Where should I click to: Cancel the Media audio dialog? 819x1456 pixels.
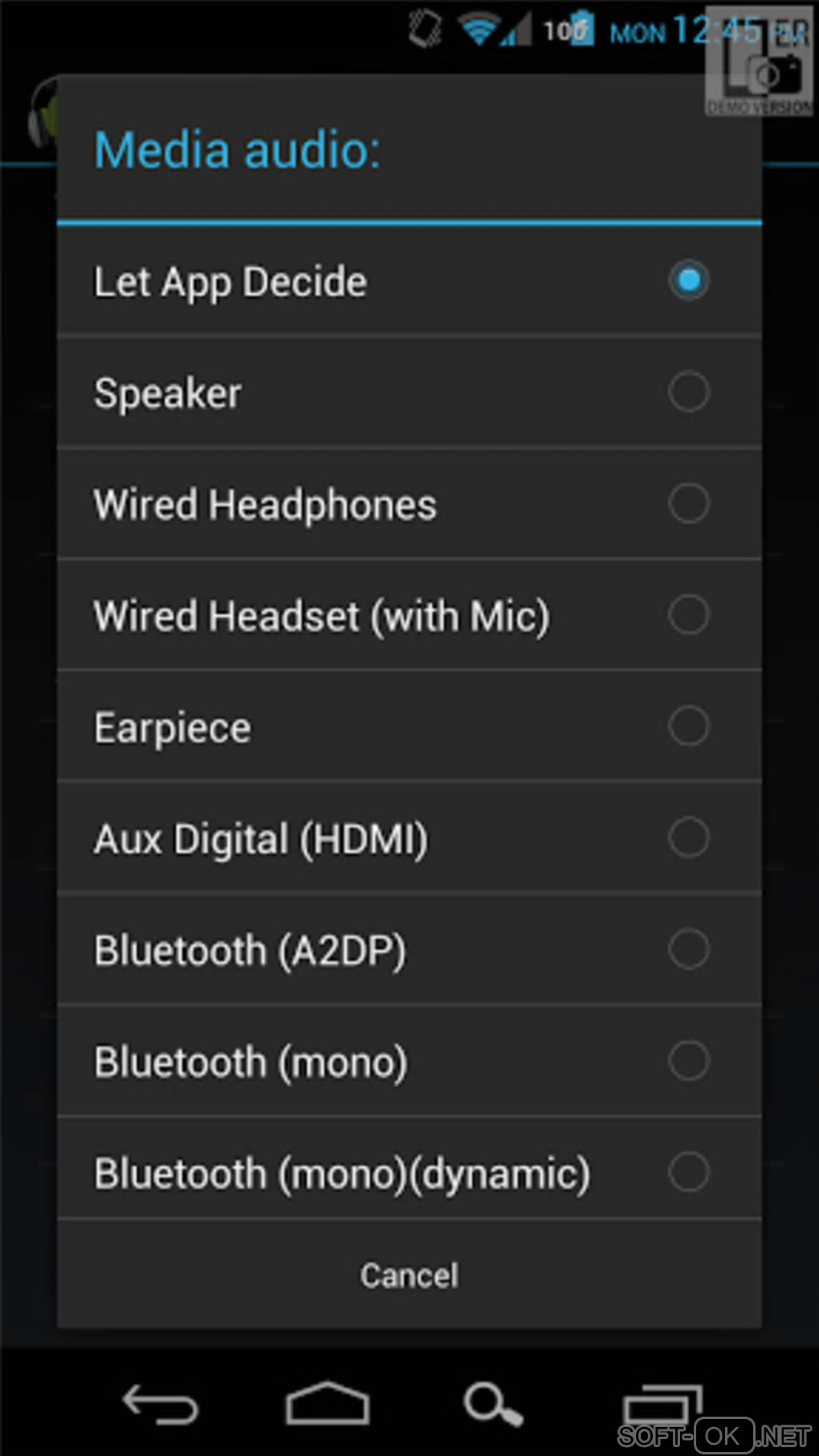409,1275
